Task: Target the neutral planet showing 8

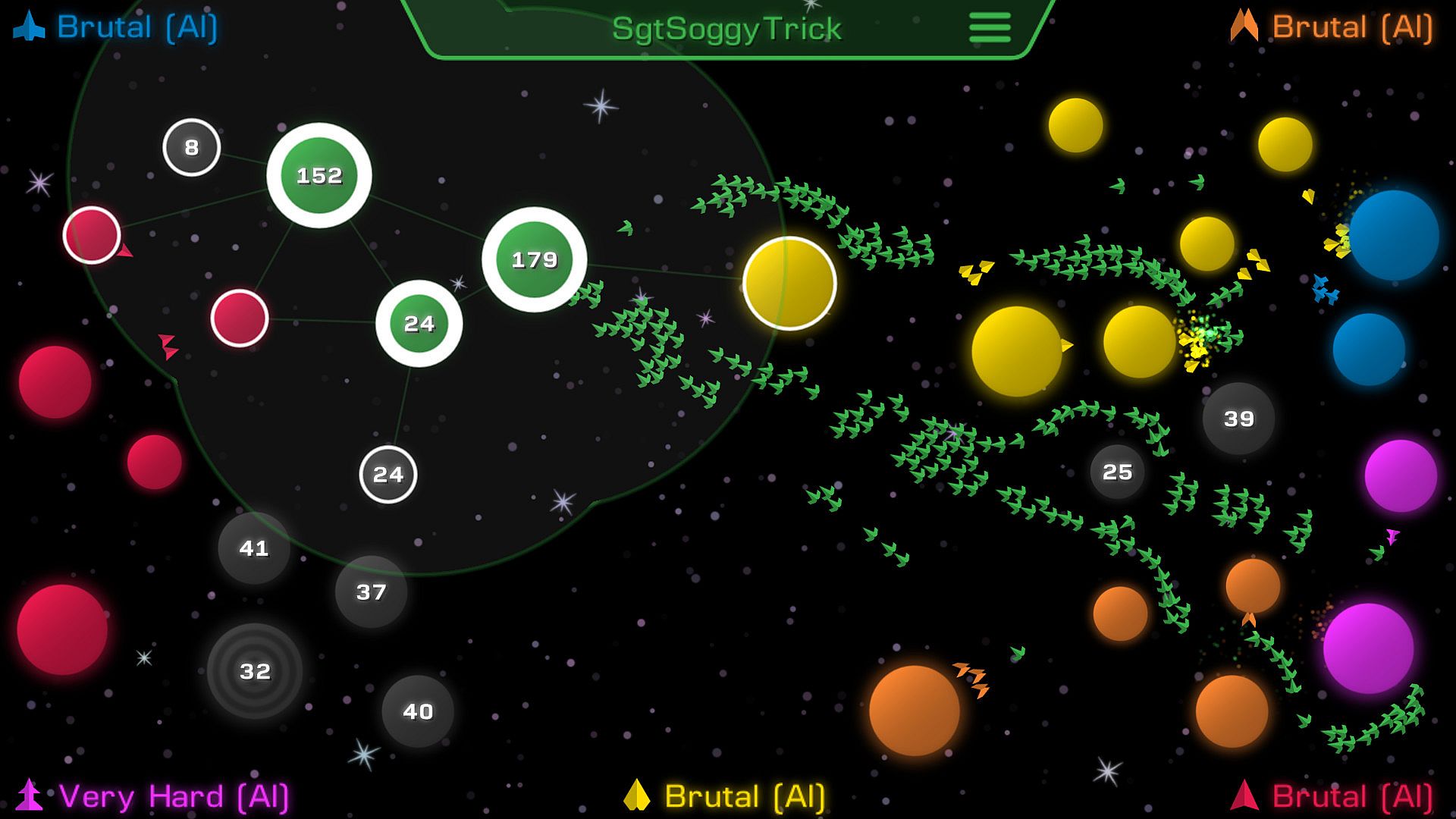Action: point(192,147)
